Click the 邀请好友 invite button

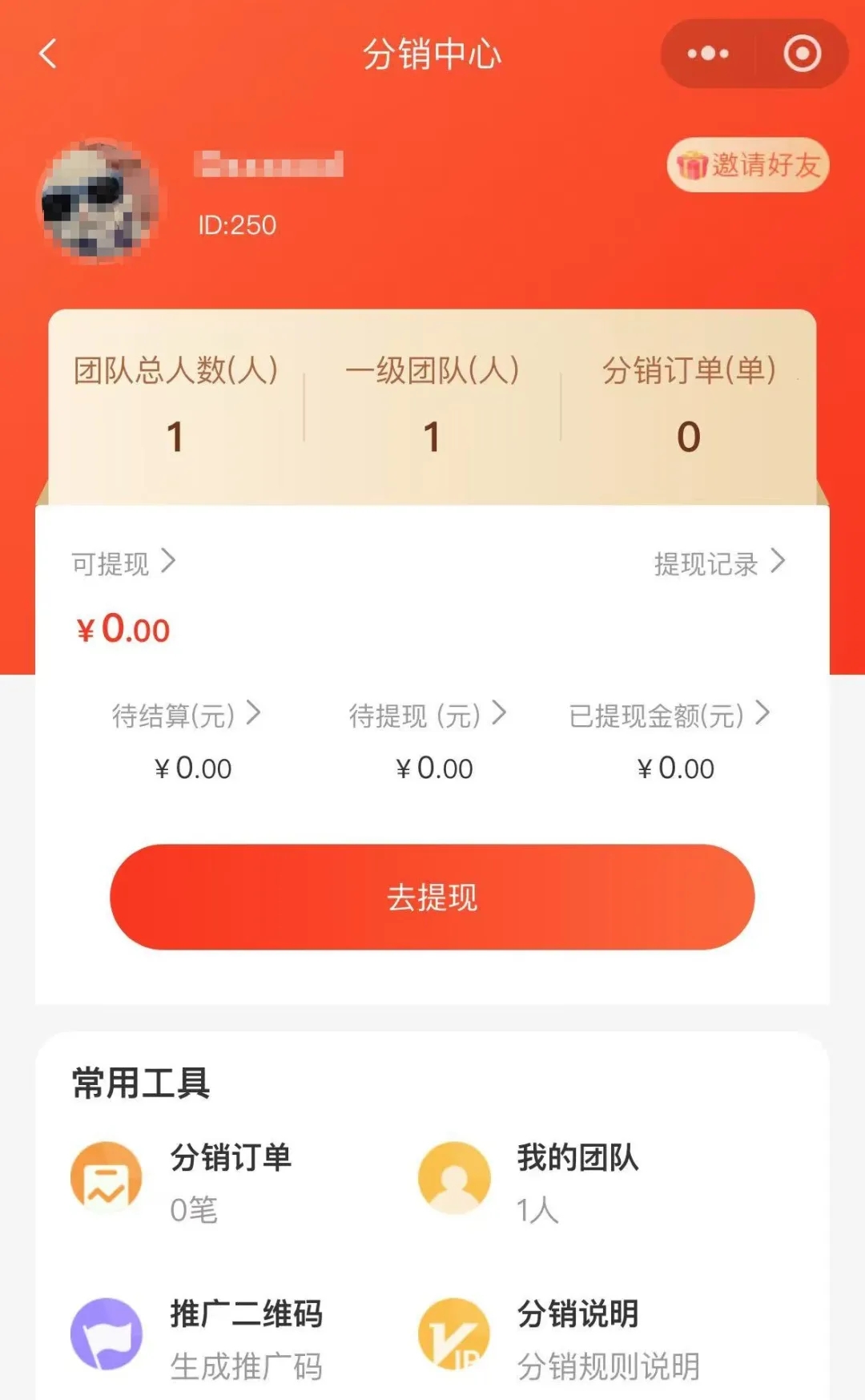point(747,165)
